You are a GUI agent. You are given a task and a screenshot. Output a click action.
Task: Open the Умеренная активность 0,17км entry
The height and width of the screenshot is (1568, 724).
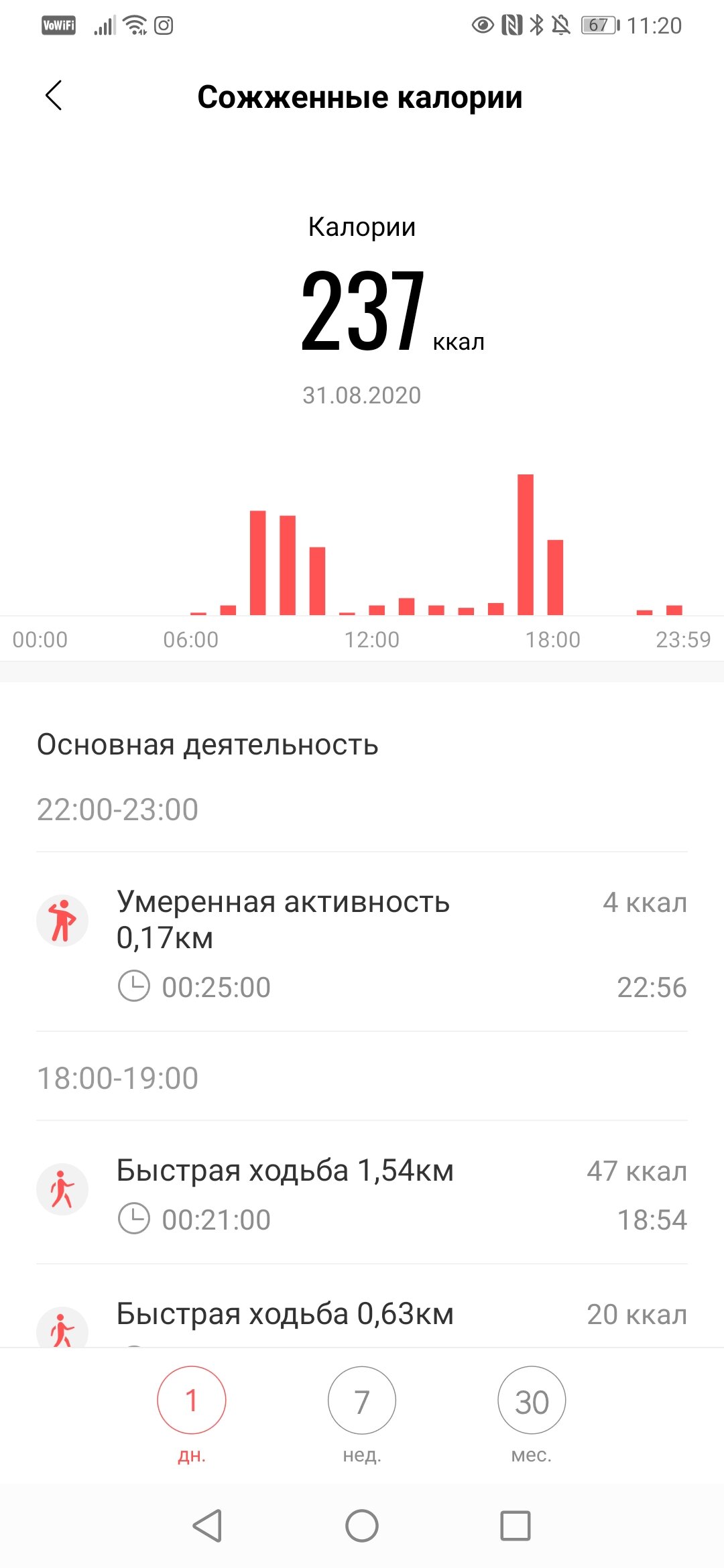362,942
